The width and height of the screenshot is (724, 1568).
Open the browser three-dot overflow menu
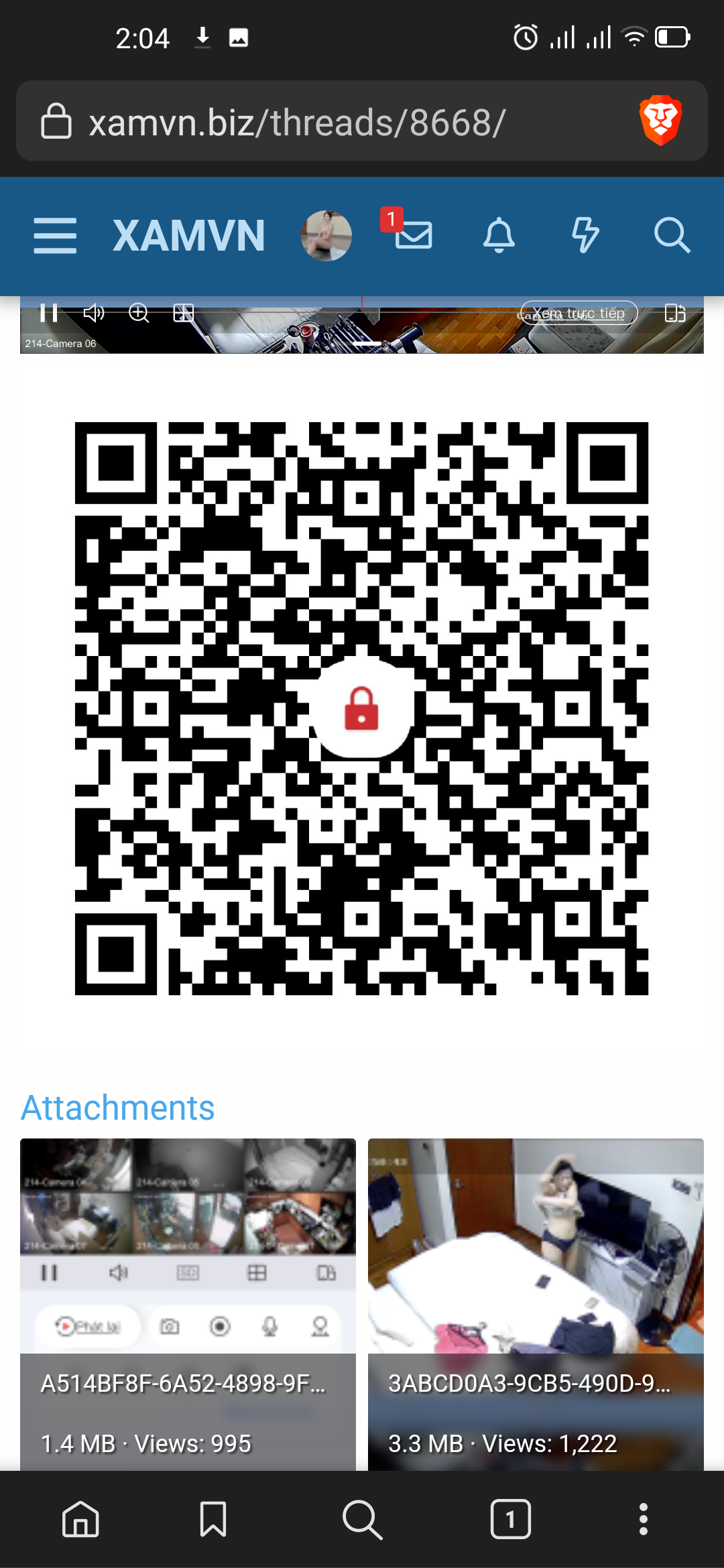pos(644,1518)
